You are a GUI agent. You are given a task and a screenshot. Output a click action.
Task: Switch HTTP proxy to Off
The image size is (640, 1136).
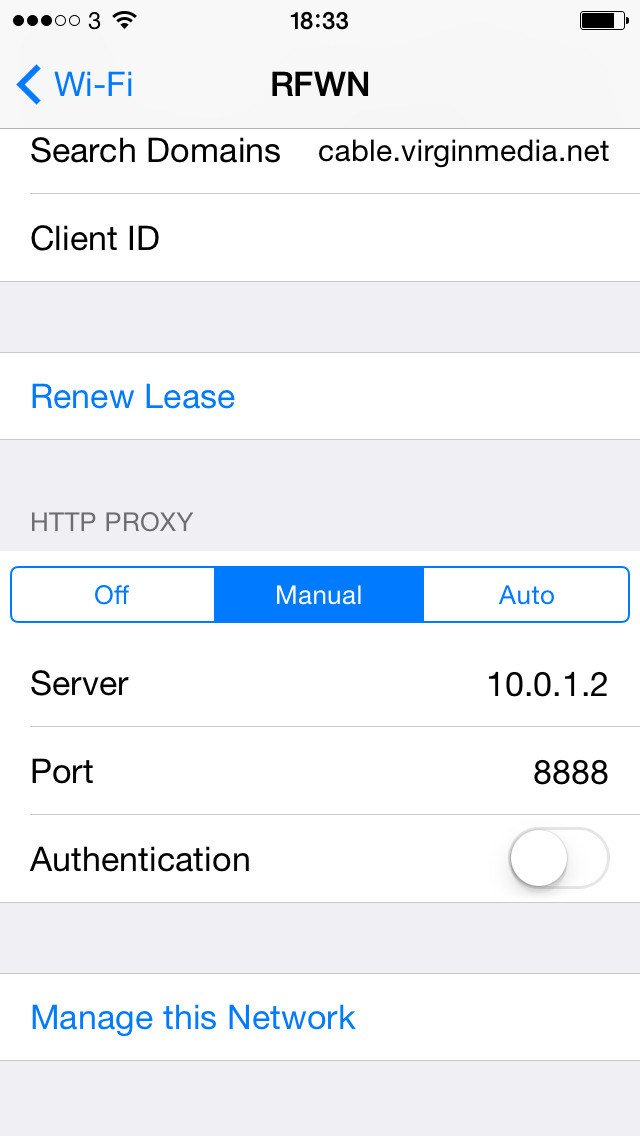pos(112,595)
